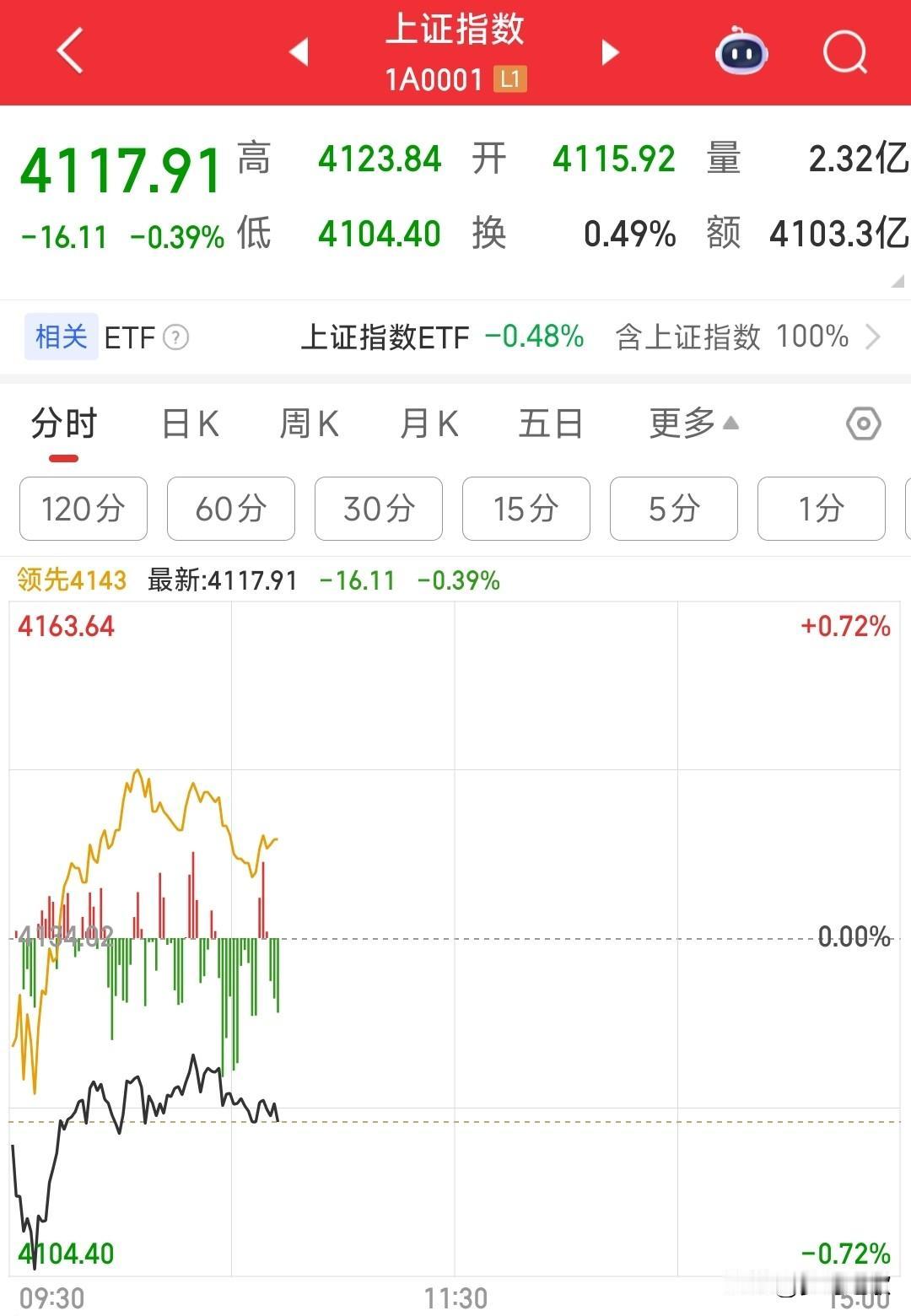Image resolution: width=911 pixels, height=1316 pixels.
Task: Select the 60分 interval button
Action: pos(230,509)
